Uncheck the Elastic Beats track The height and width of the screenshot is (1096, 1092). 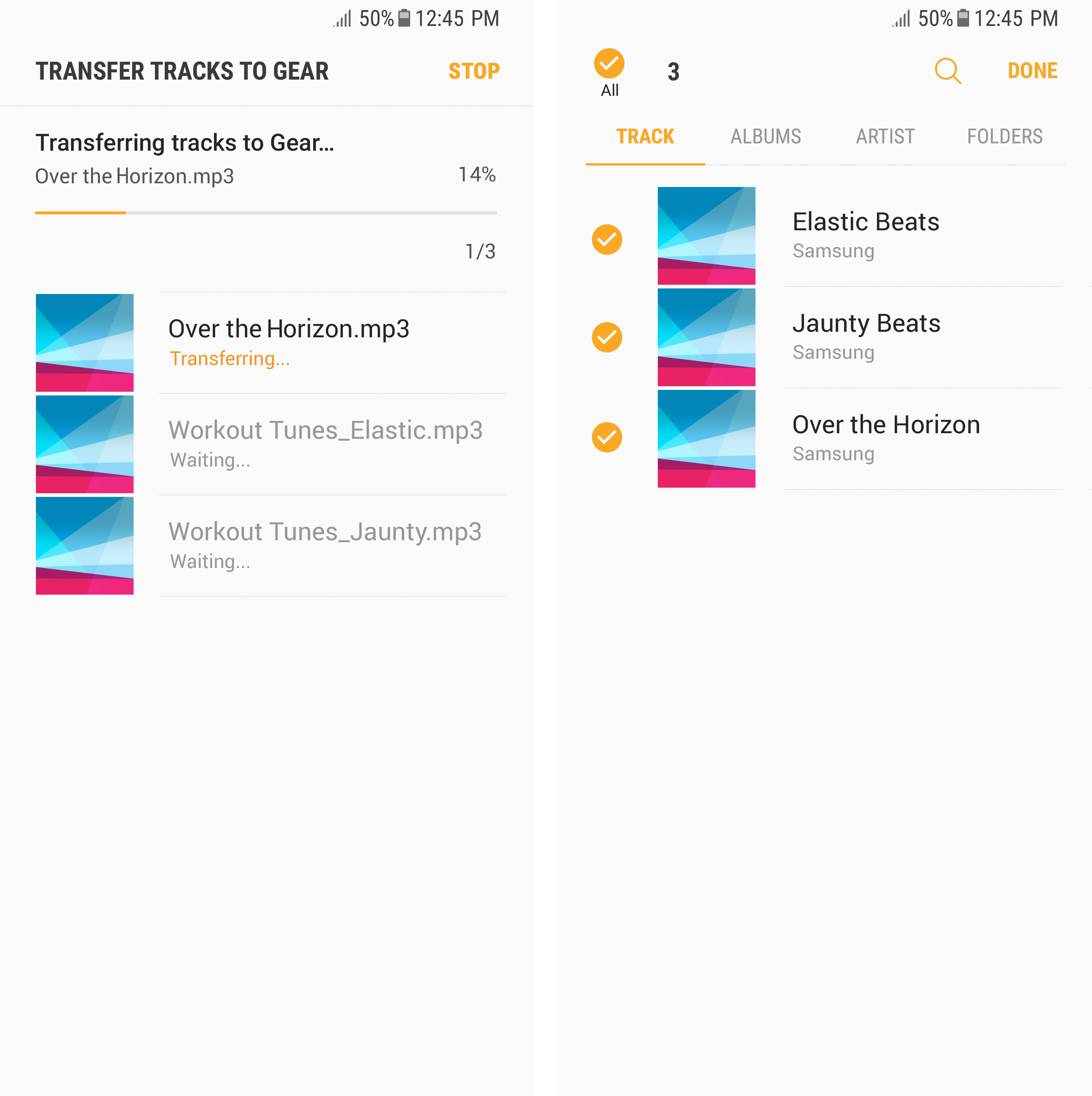tap(607, 240)
